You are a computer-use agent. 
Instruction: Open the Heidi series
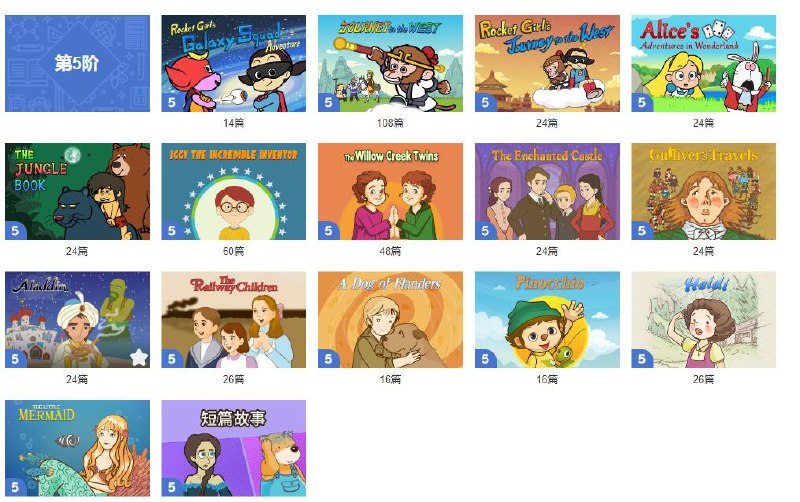[703, 319]
